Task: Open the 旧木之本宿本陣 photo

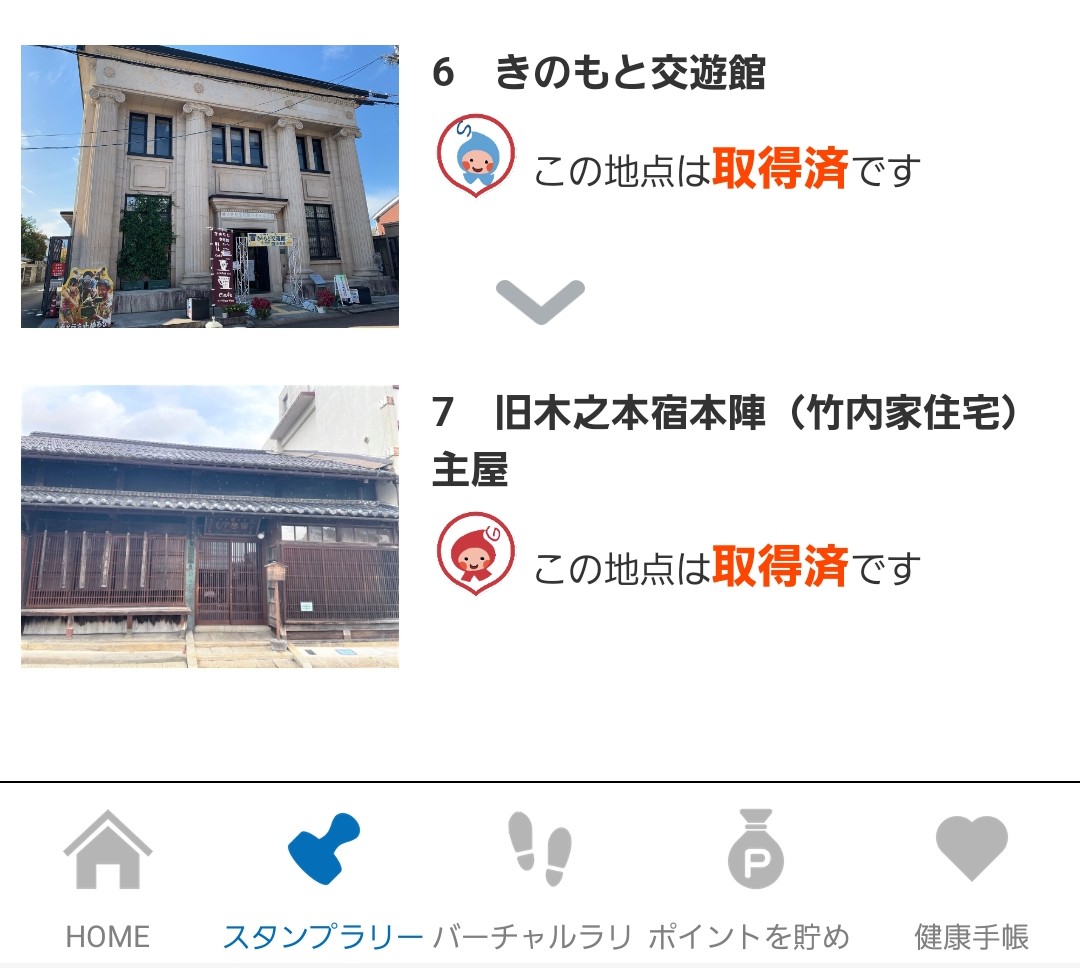Action: pos(210,527)
